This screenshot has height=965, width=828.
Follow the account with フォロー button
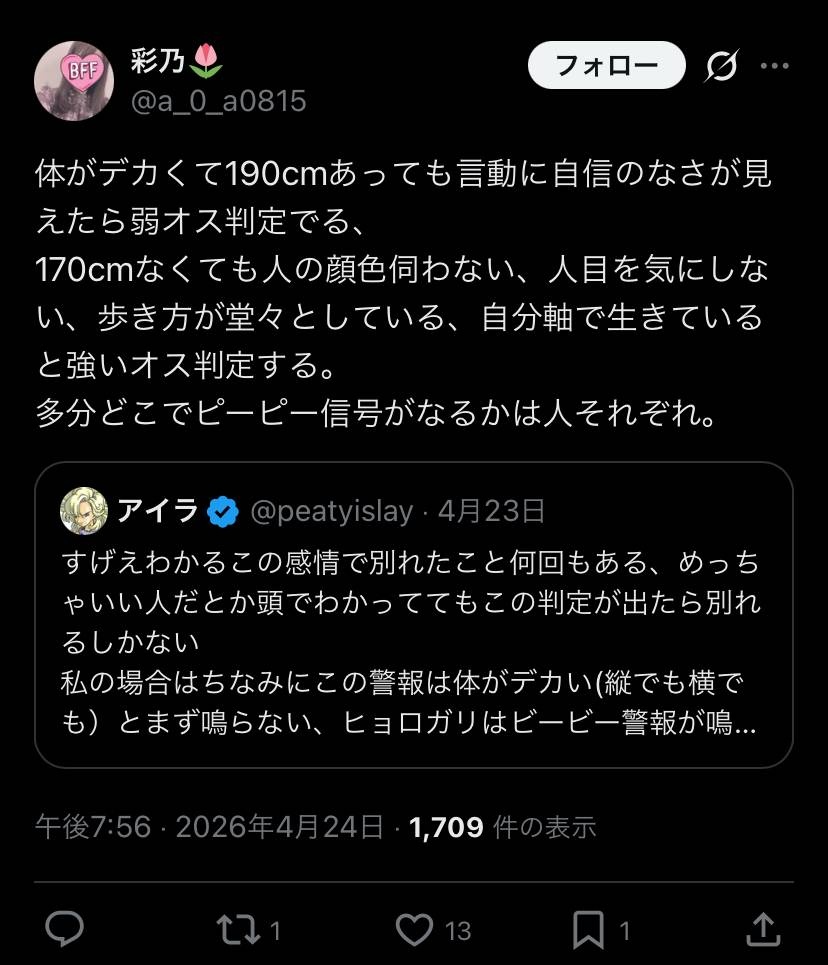[606, 66]
